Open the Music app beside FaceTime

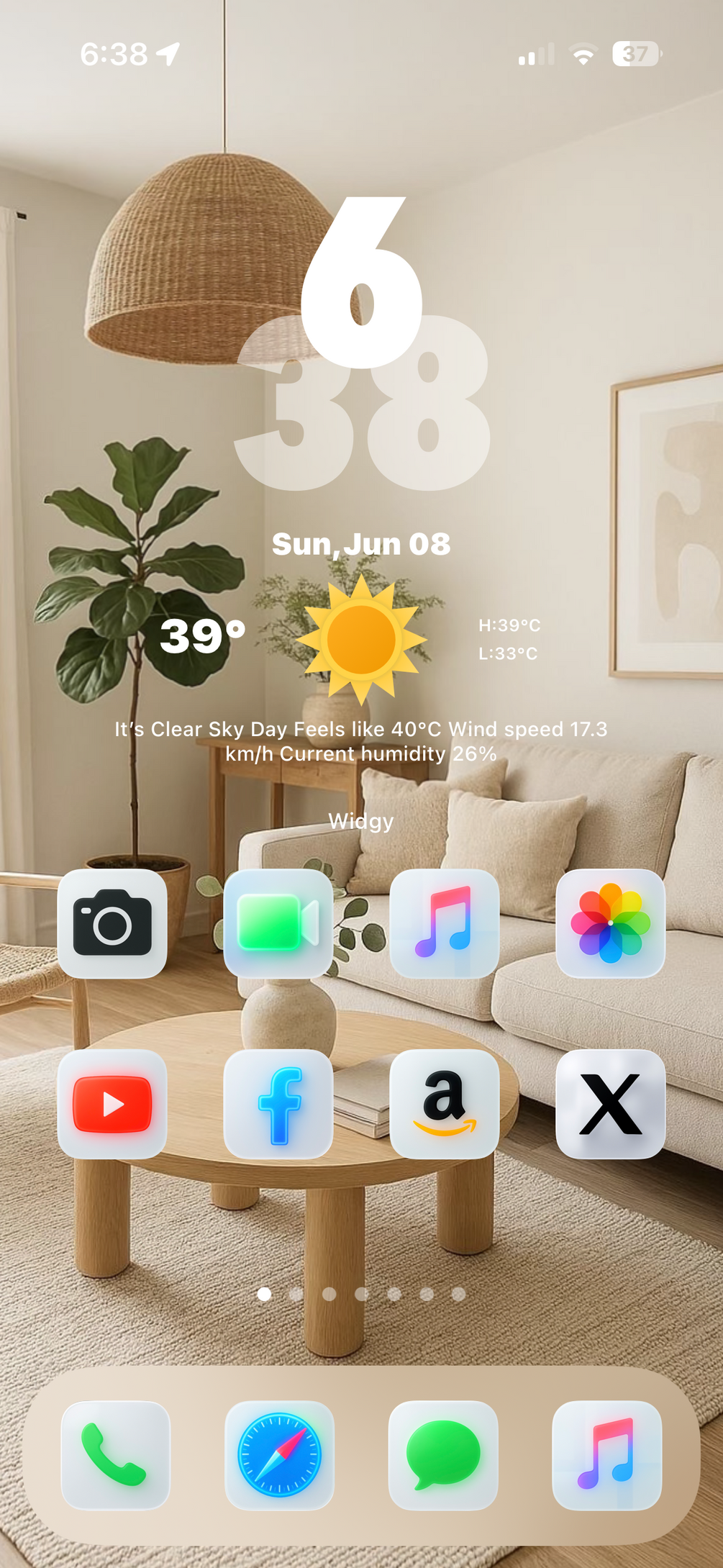coord(444,923)
